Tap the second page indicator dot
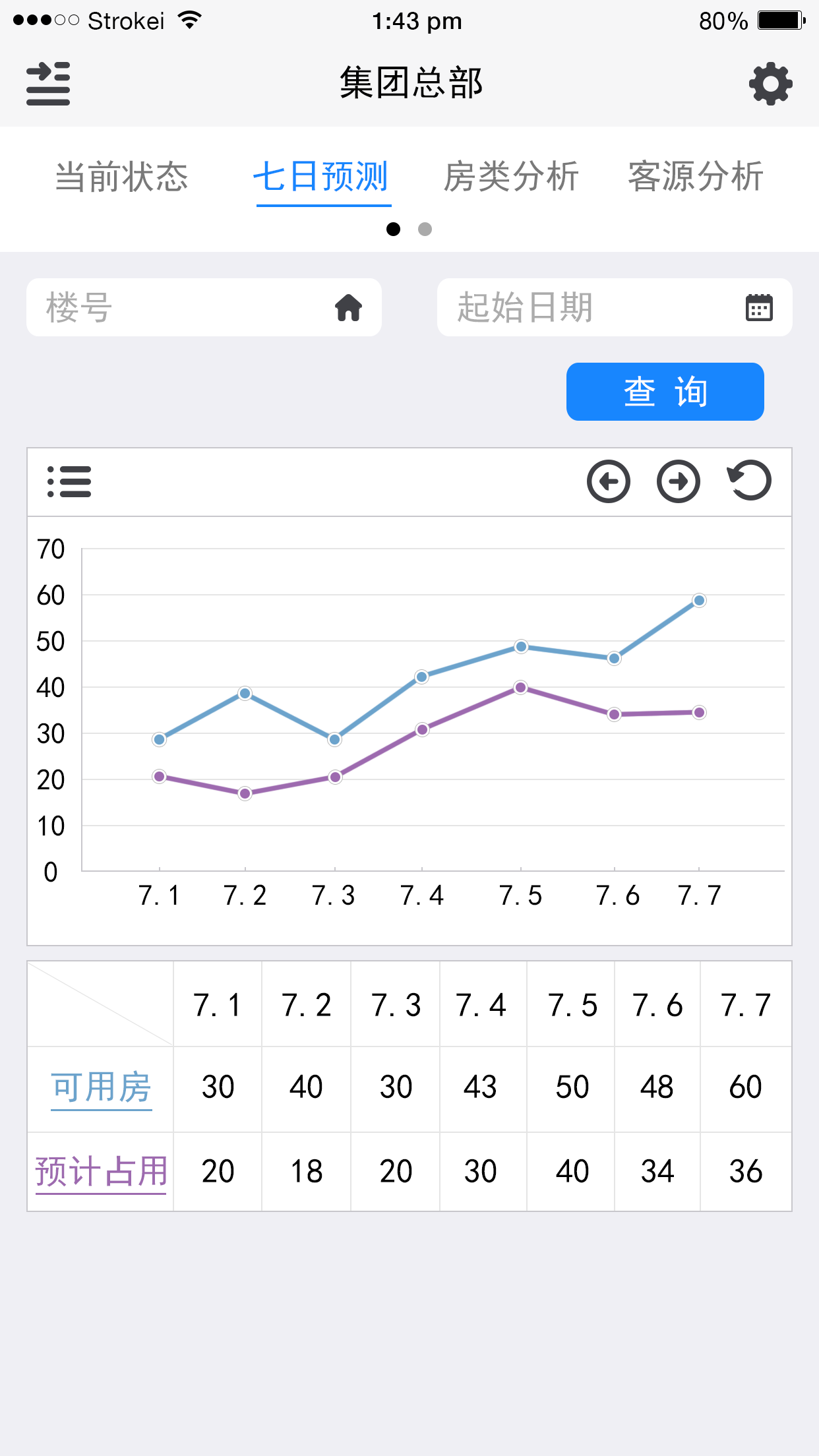The height and width of the screenshot is (1456, 819). 425,229
